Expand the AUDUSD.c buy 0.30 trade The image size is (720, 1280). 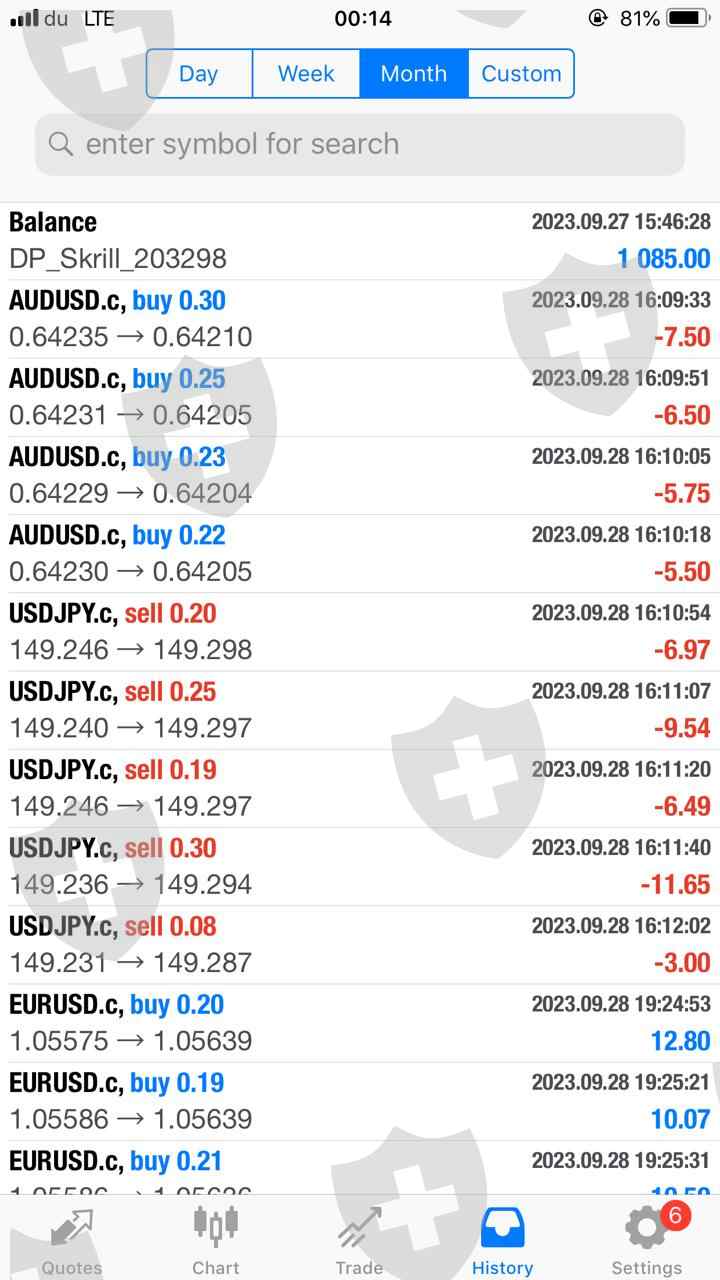[x=360, y=319]
